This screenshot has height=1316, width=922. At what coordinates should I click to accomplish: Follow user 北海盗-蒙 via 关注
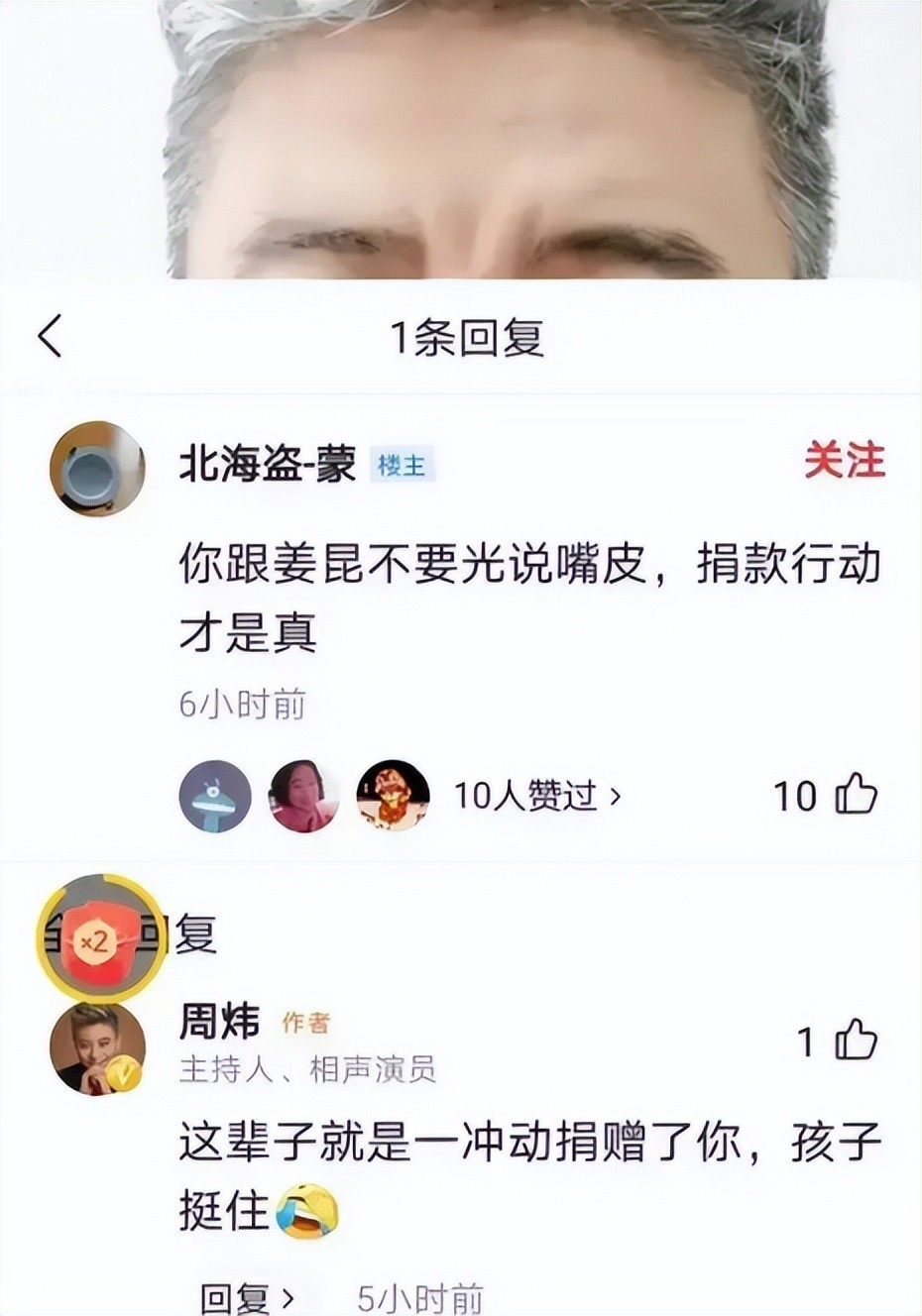click(x=843, y=461)
